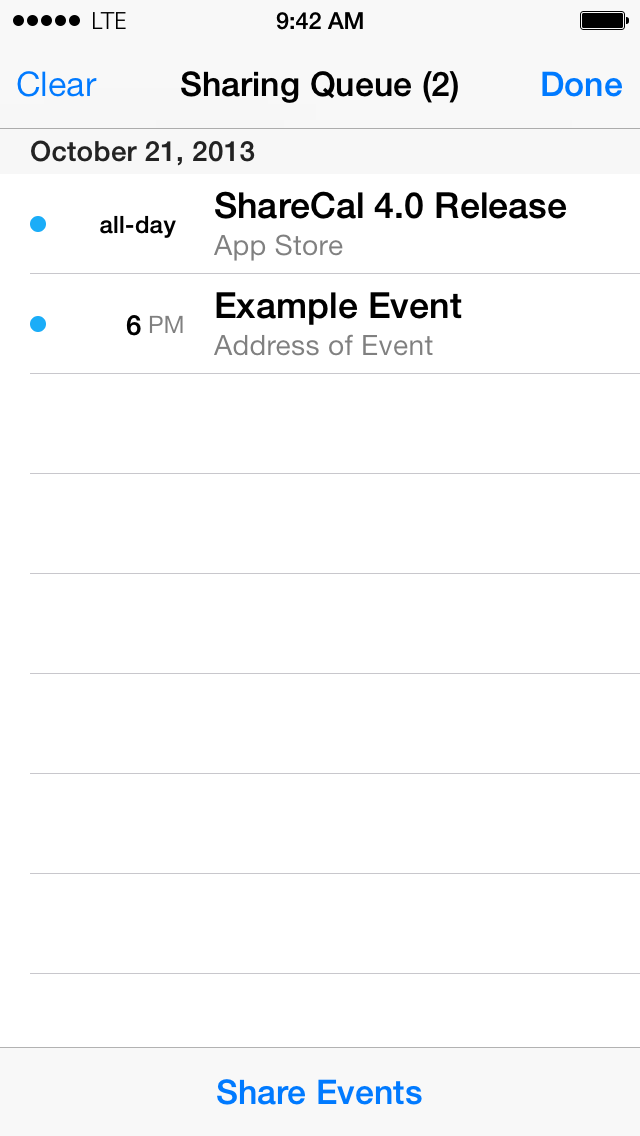Viewport: 640px width, 1136px height.
Task: Select the Example Event row
Action: (x=320, y=324)
